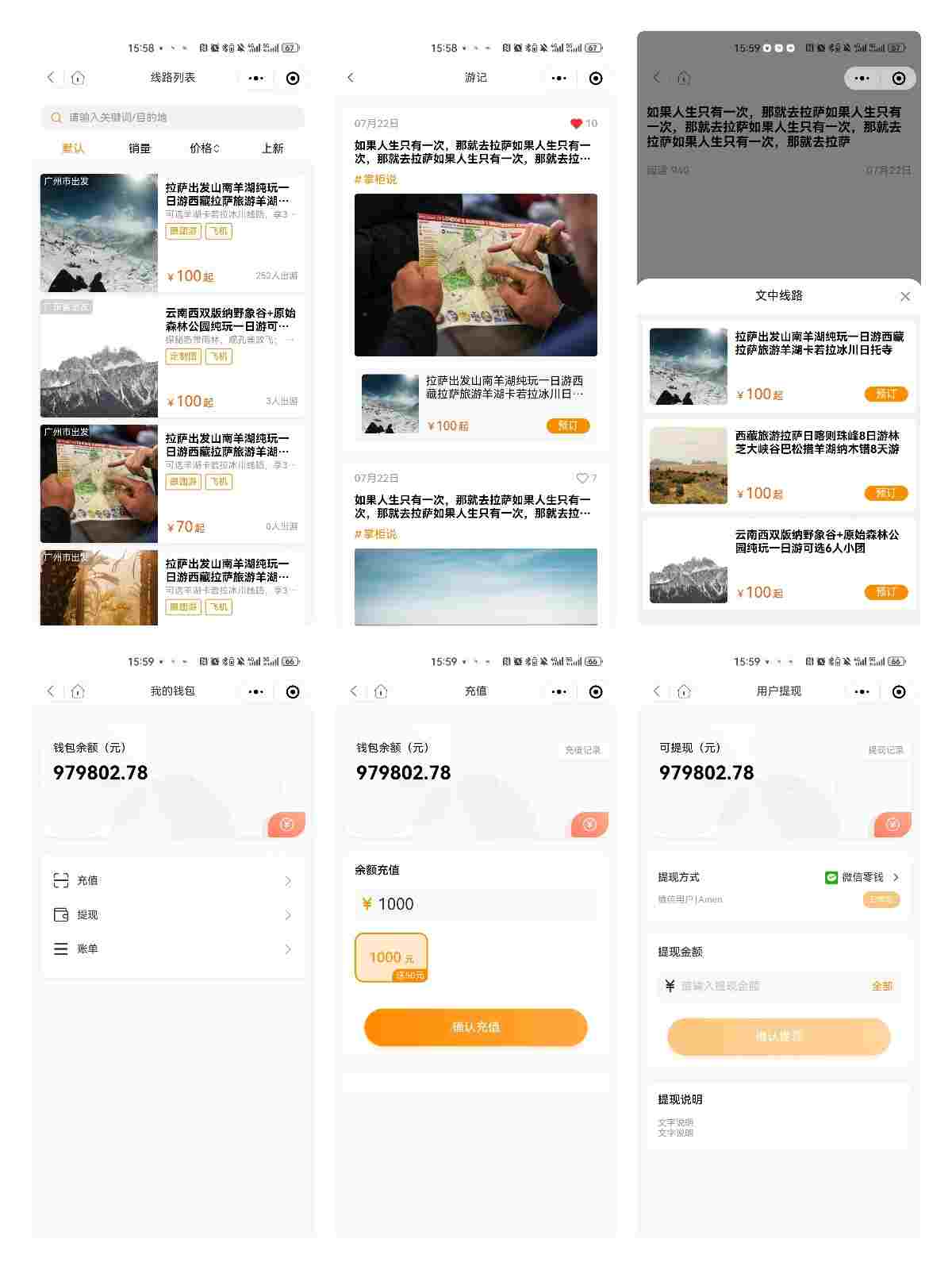Tap the heart like icon showing 10 likes
Screen dimensions: 952x1270
[577, 123]
